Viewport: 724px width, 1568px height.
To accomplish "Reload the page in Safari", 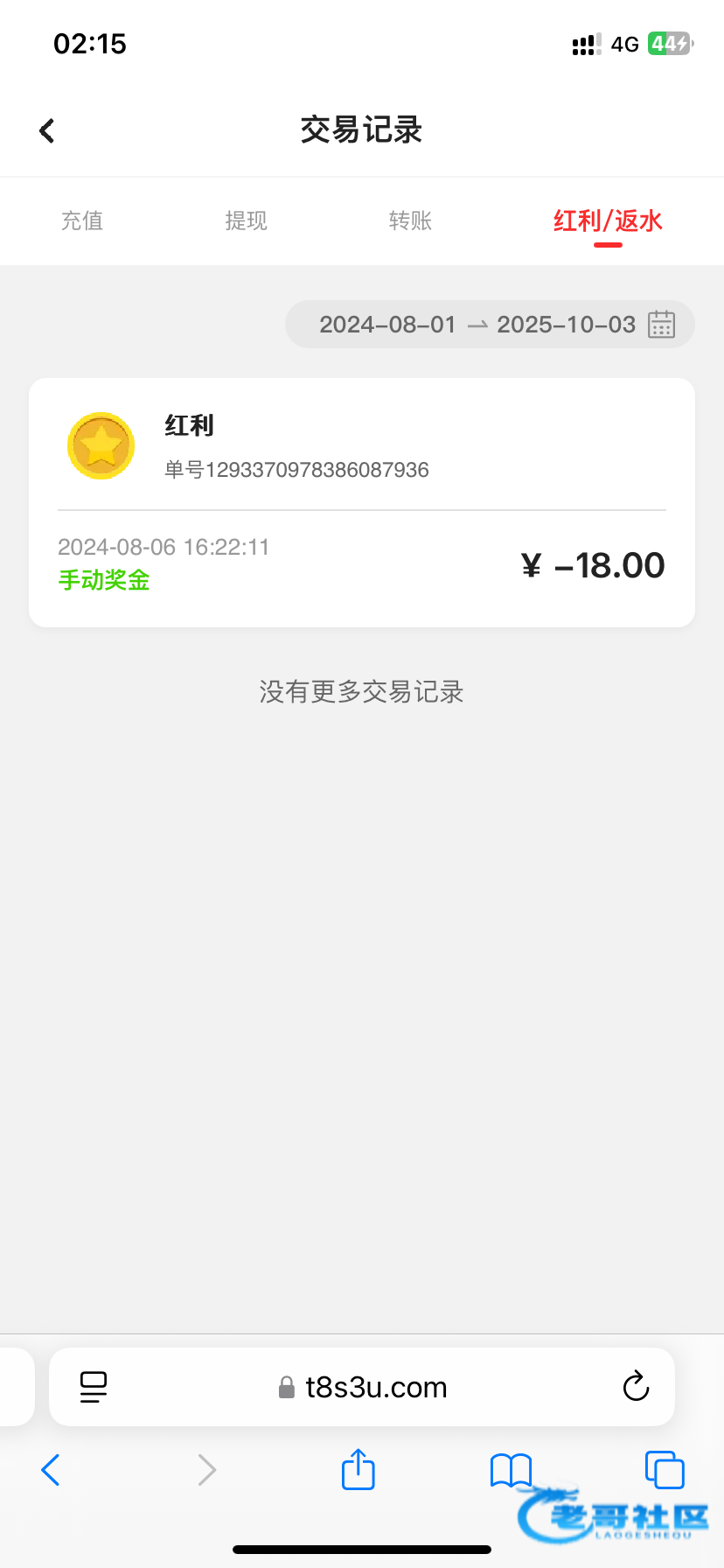I will point(636,1387).
